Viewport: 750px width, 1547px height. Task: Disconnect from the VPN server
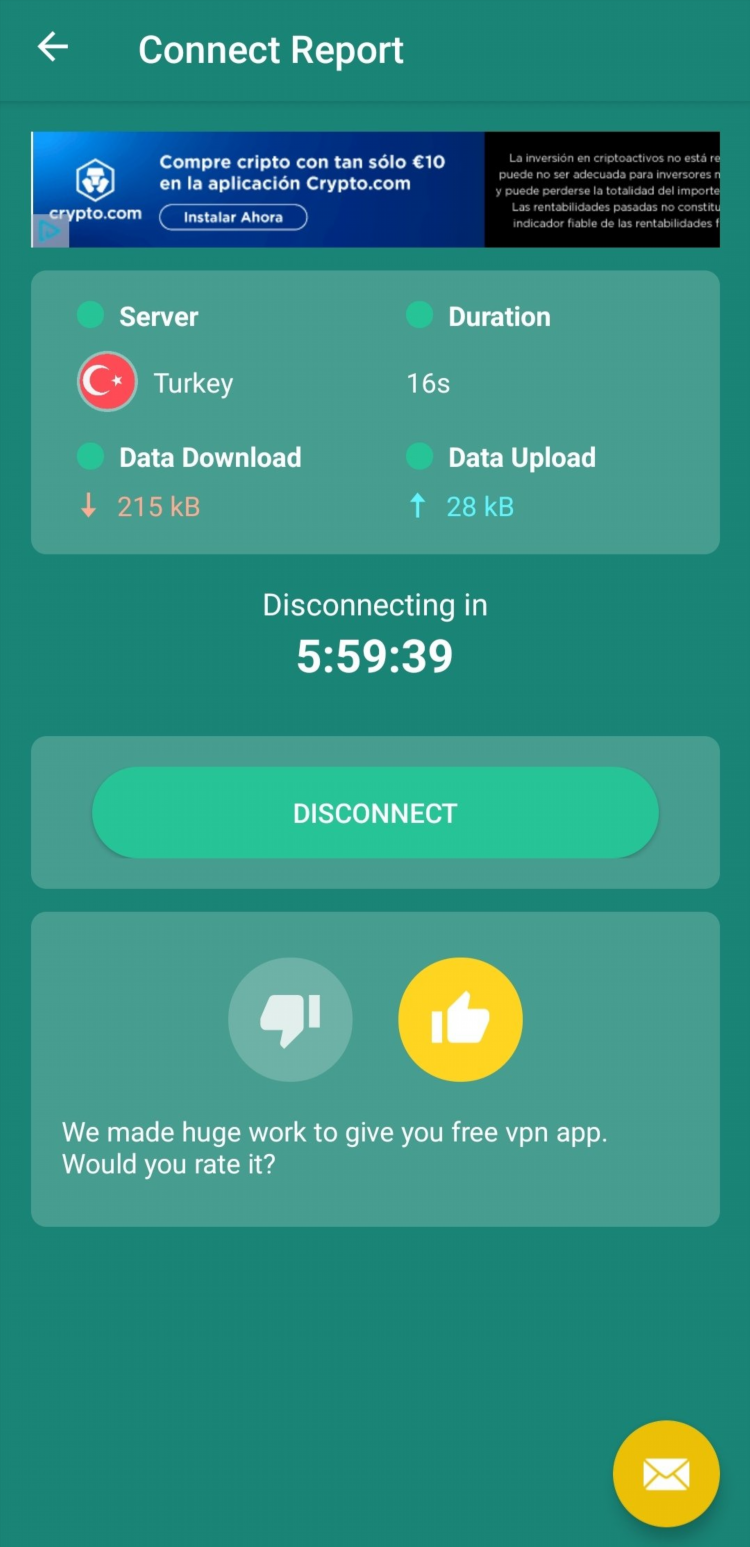click(375, 813)
